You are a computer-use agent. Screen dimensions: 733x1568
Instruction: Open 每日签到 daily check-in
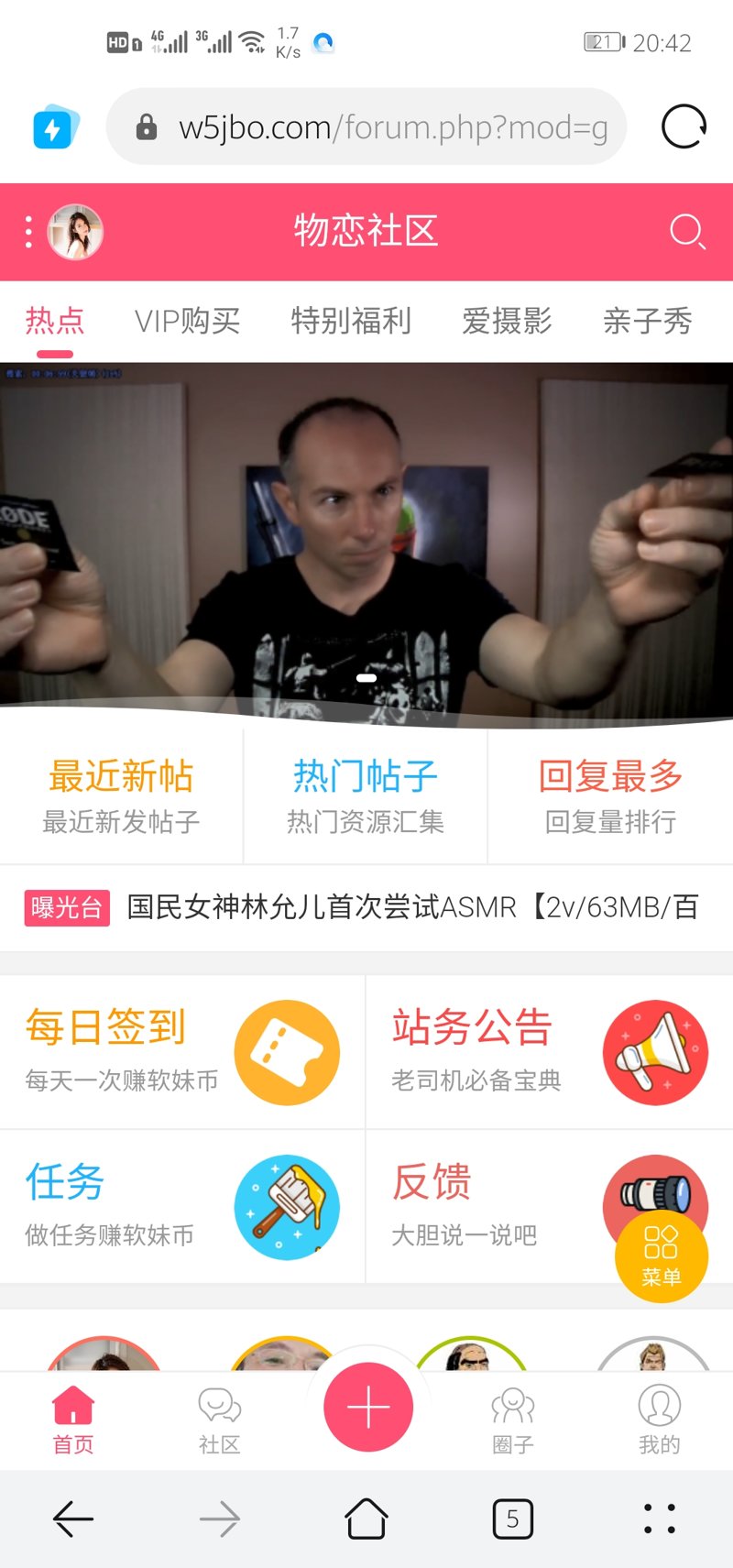click(182, 1051)
